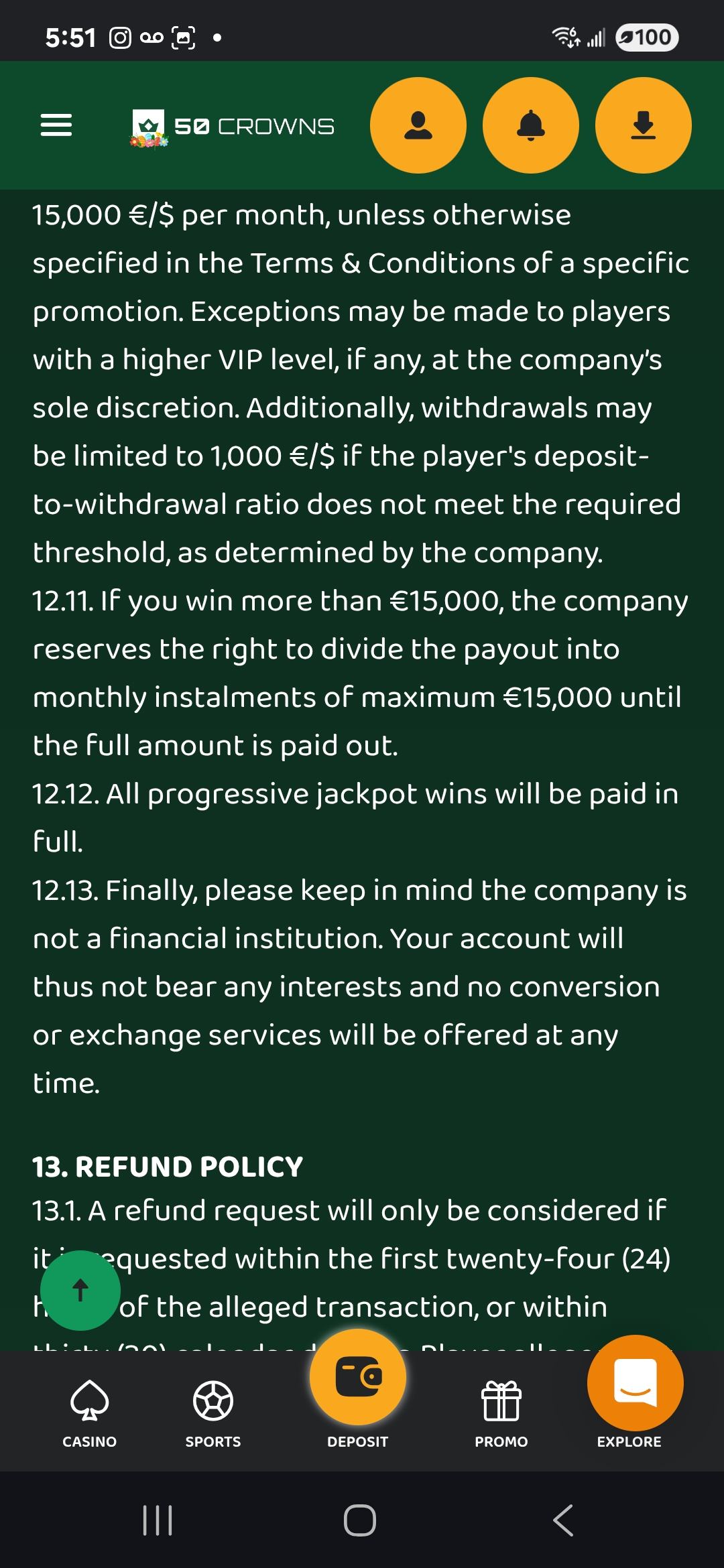The height and width of the screenshot is (1568, 724).
Task: Tap the download app icon
Action: [644, 125]
